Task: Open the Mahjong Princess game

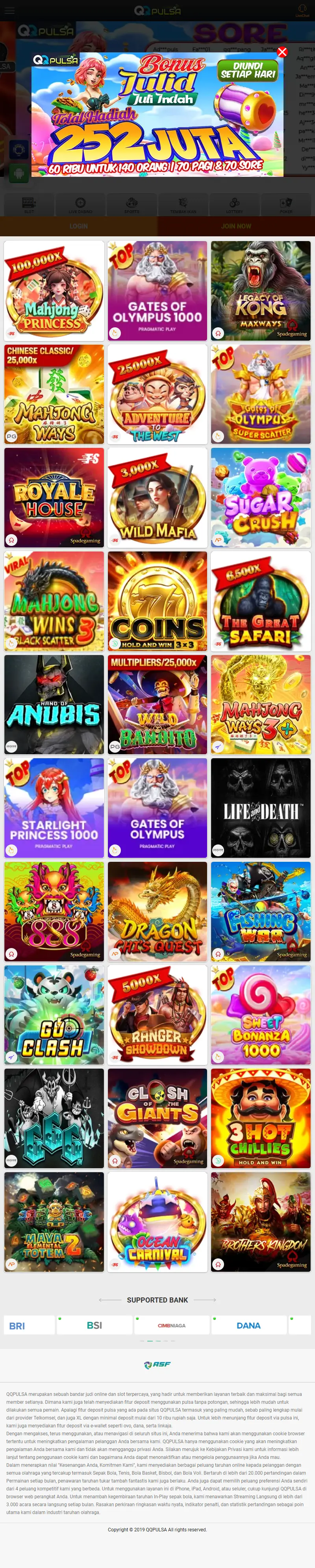Action: 54,291
